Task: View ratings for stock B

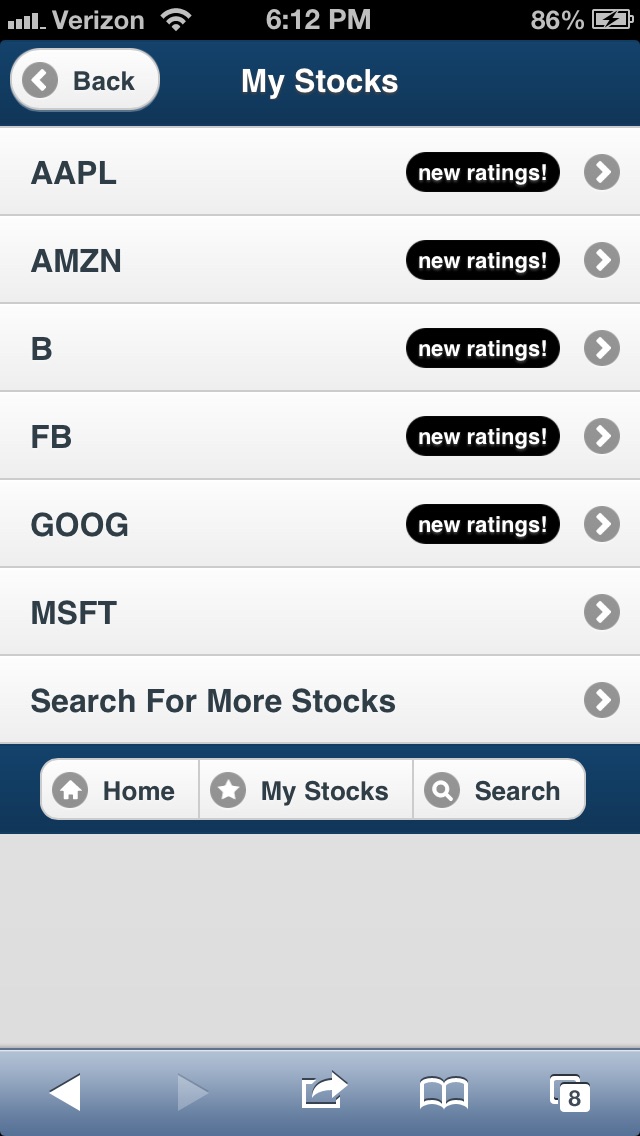Action: (x=320, y=348)
